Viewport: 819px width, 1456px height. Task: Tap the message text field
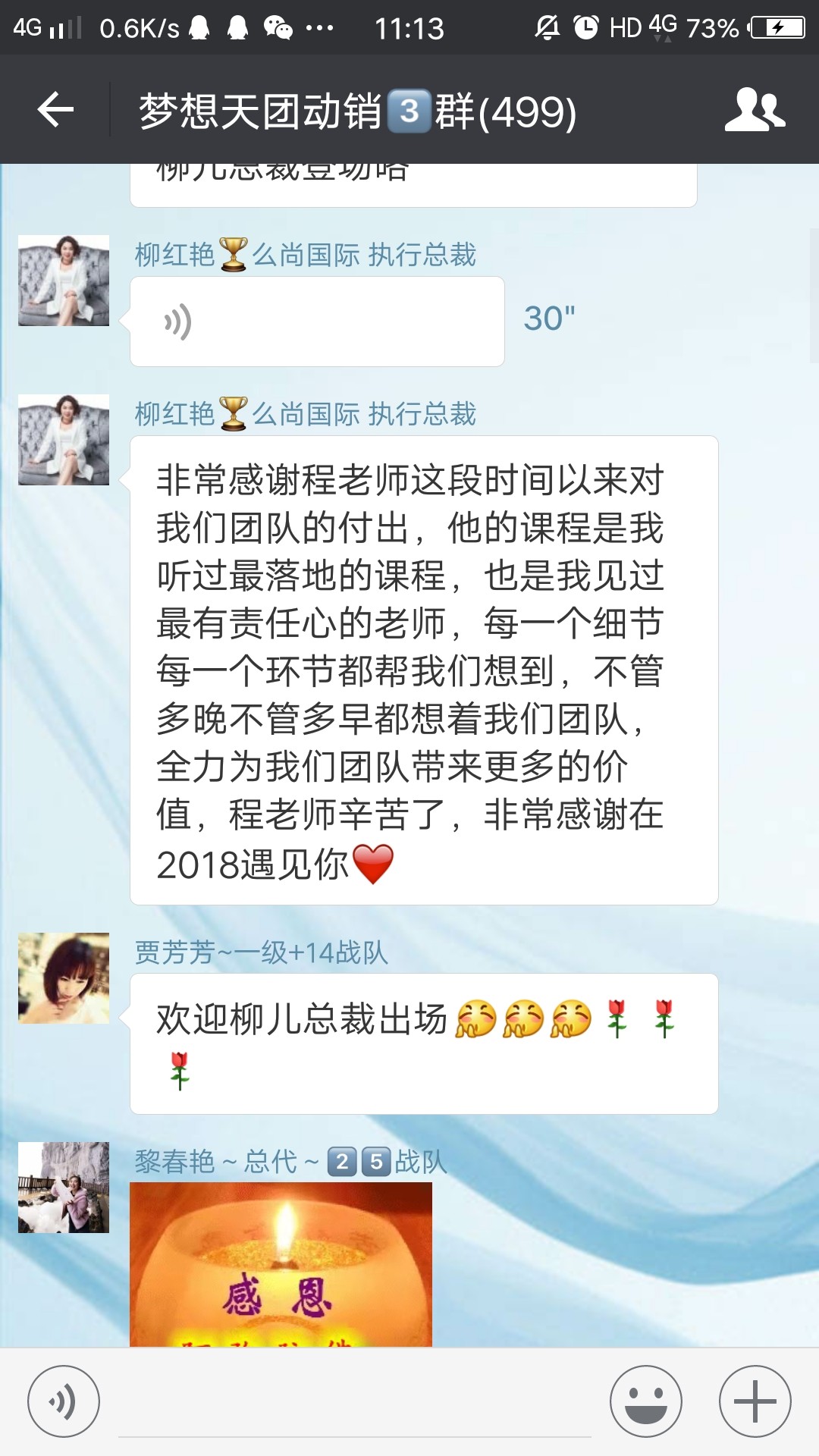[x=355, y=1403]
